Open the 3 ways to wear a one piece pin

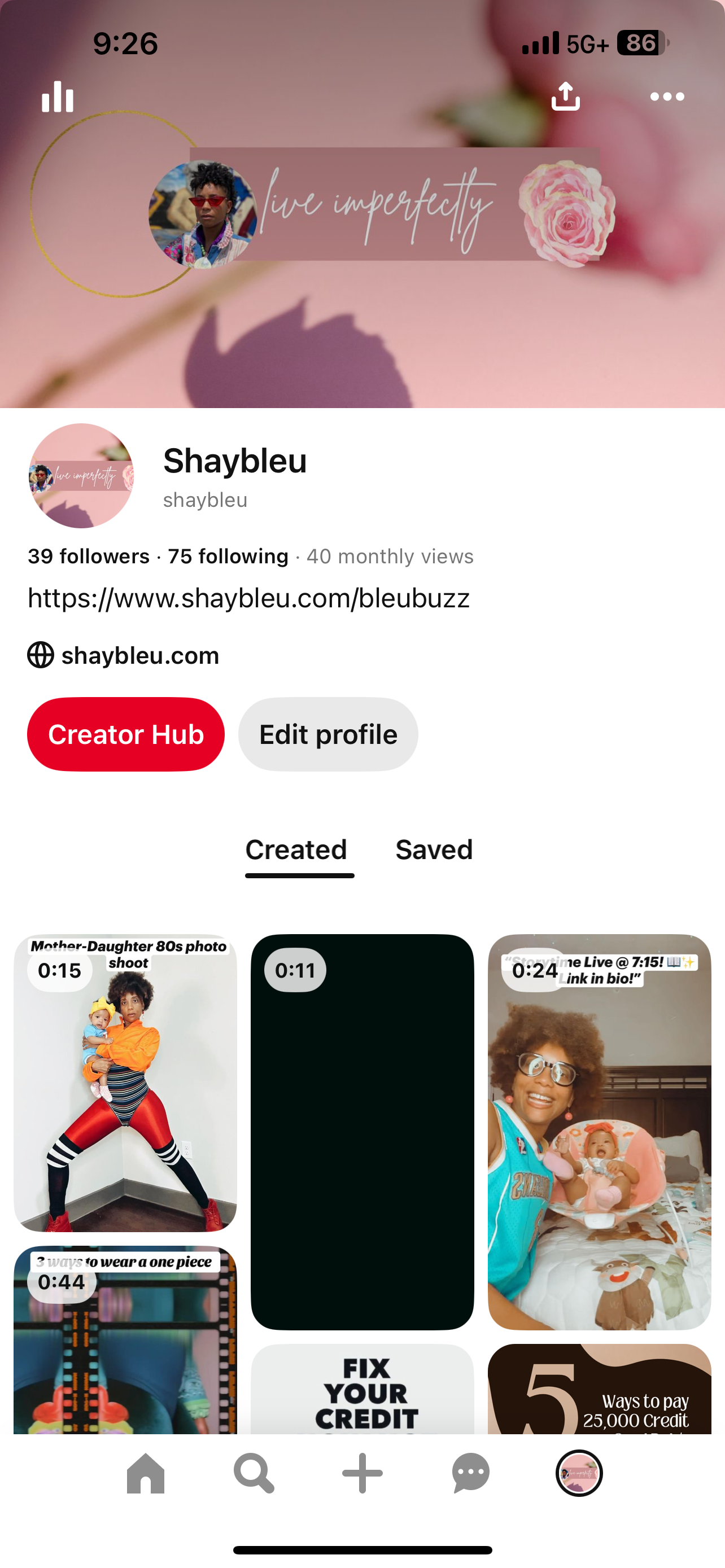click(x=125, y=1339)
